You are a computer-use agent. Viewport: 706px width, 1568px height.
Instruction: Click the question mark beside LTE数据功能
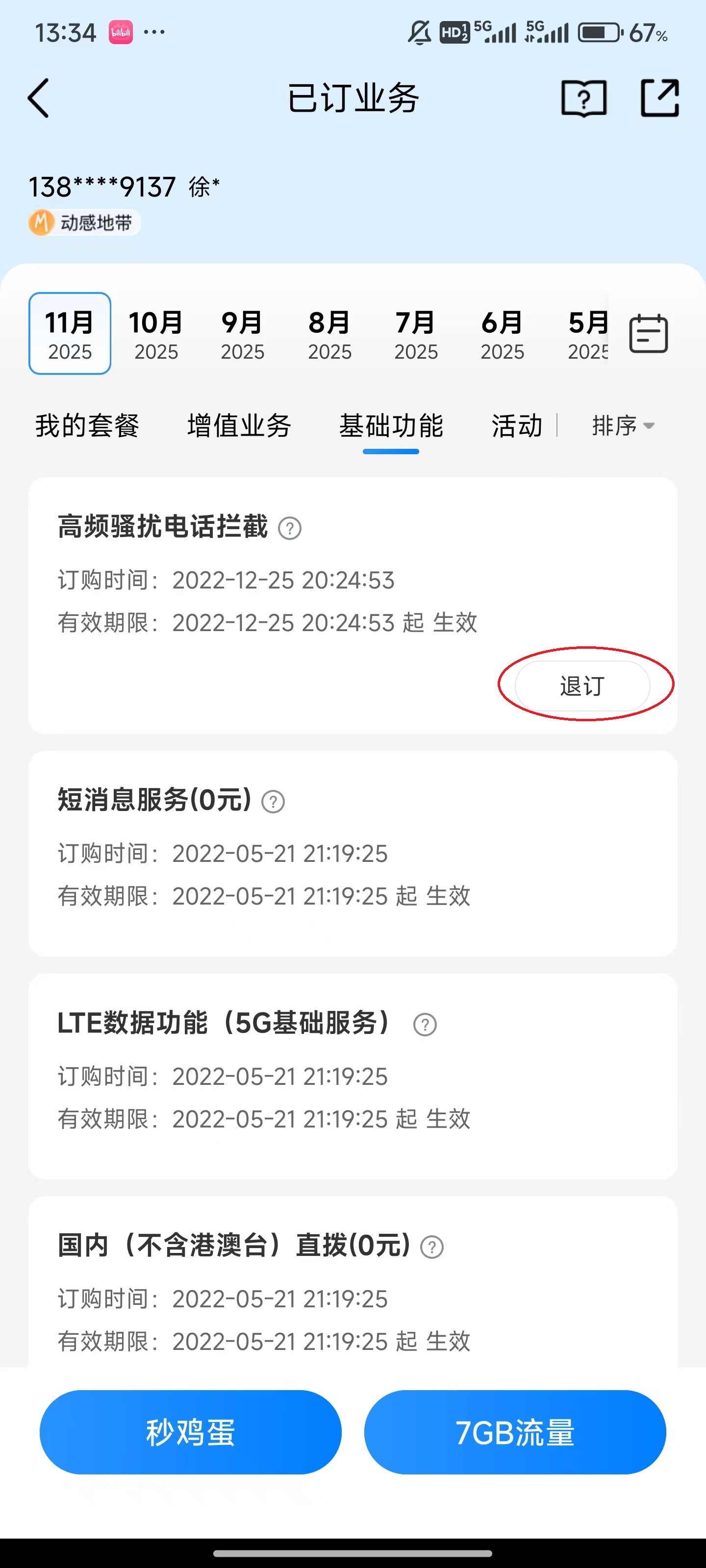[425, 1025]
